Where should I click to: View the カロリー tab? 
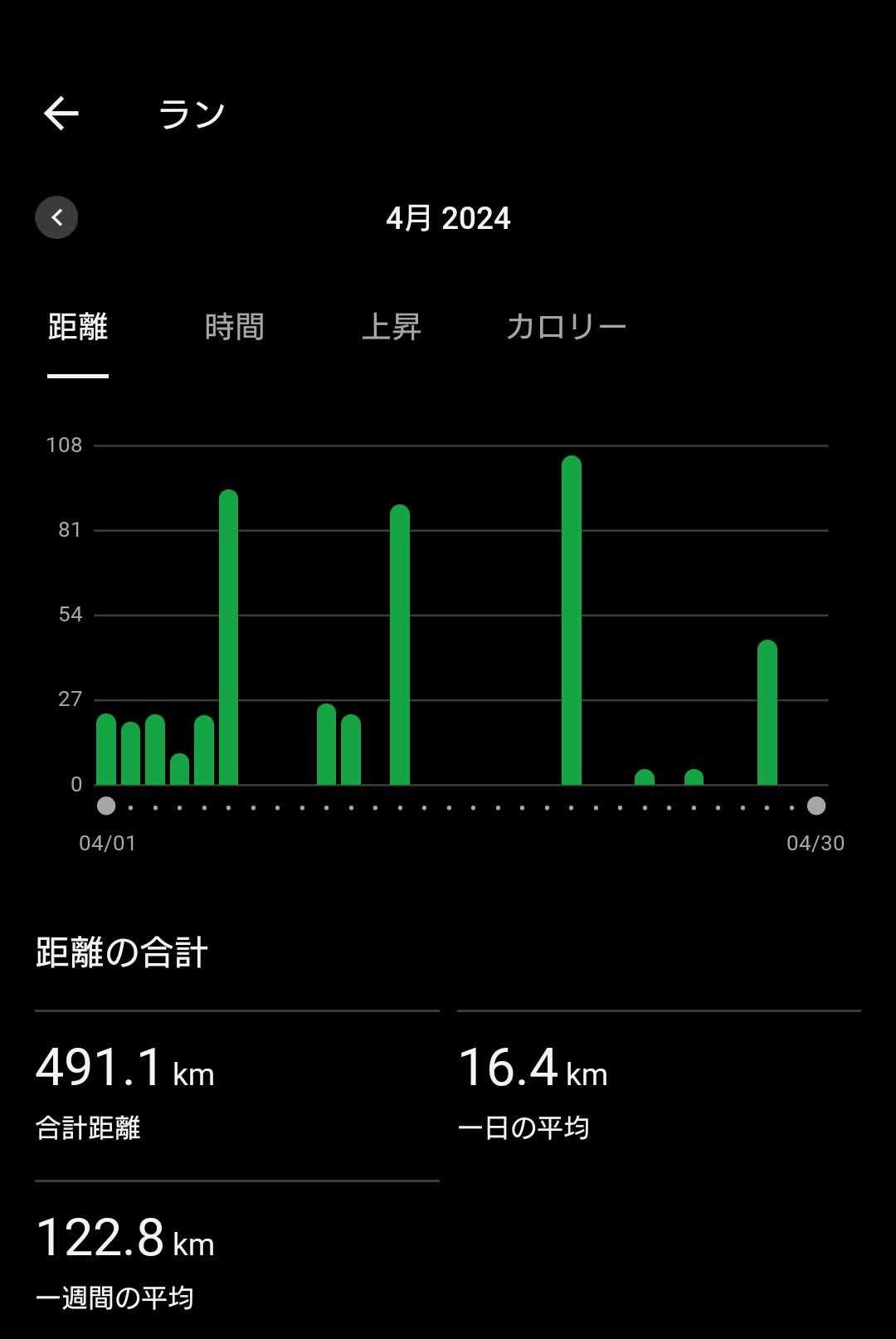tap(566, 327)
